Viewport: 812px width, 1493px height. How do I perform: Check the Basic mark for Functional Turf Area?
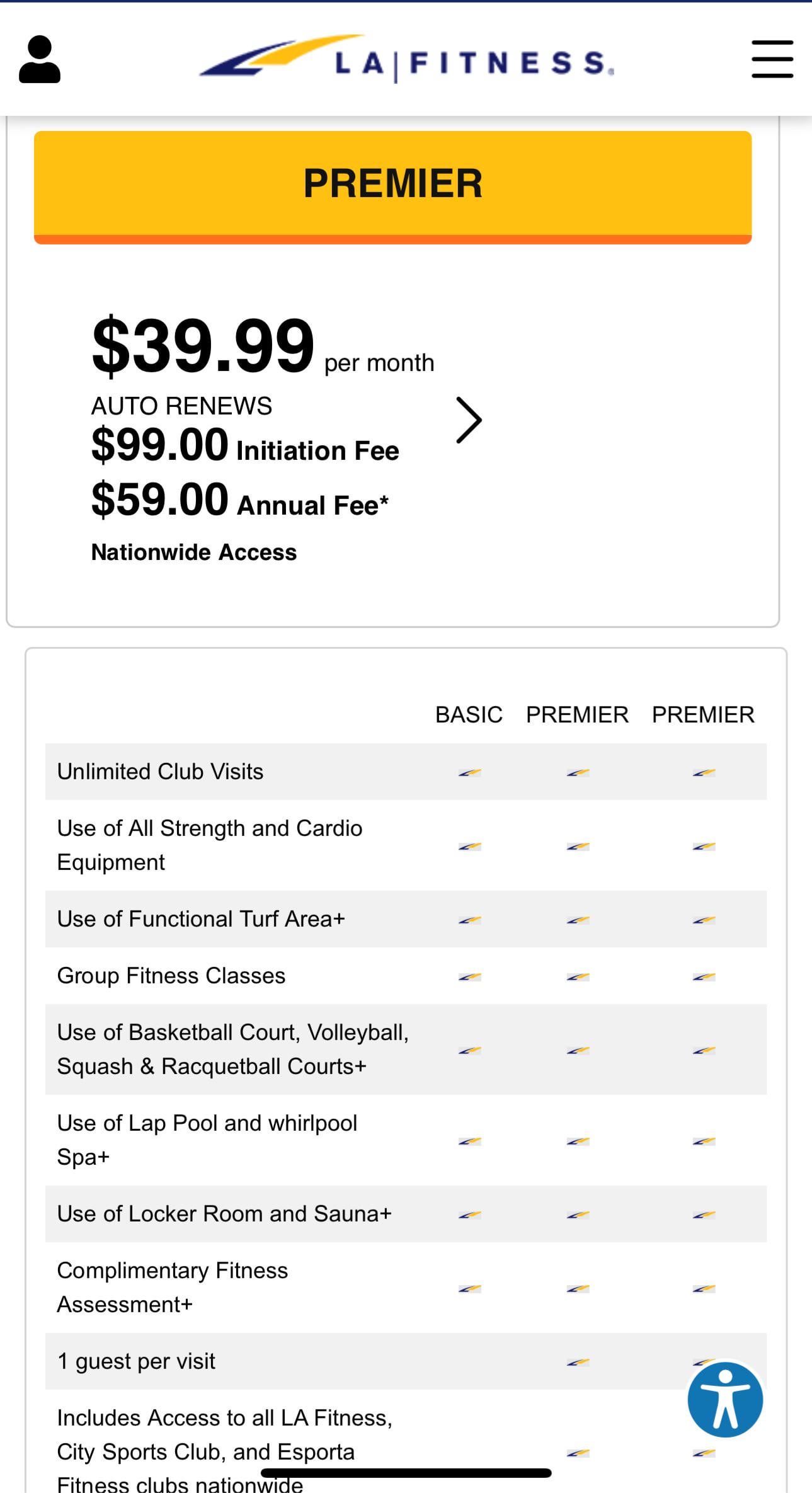click(469, 920)
